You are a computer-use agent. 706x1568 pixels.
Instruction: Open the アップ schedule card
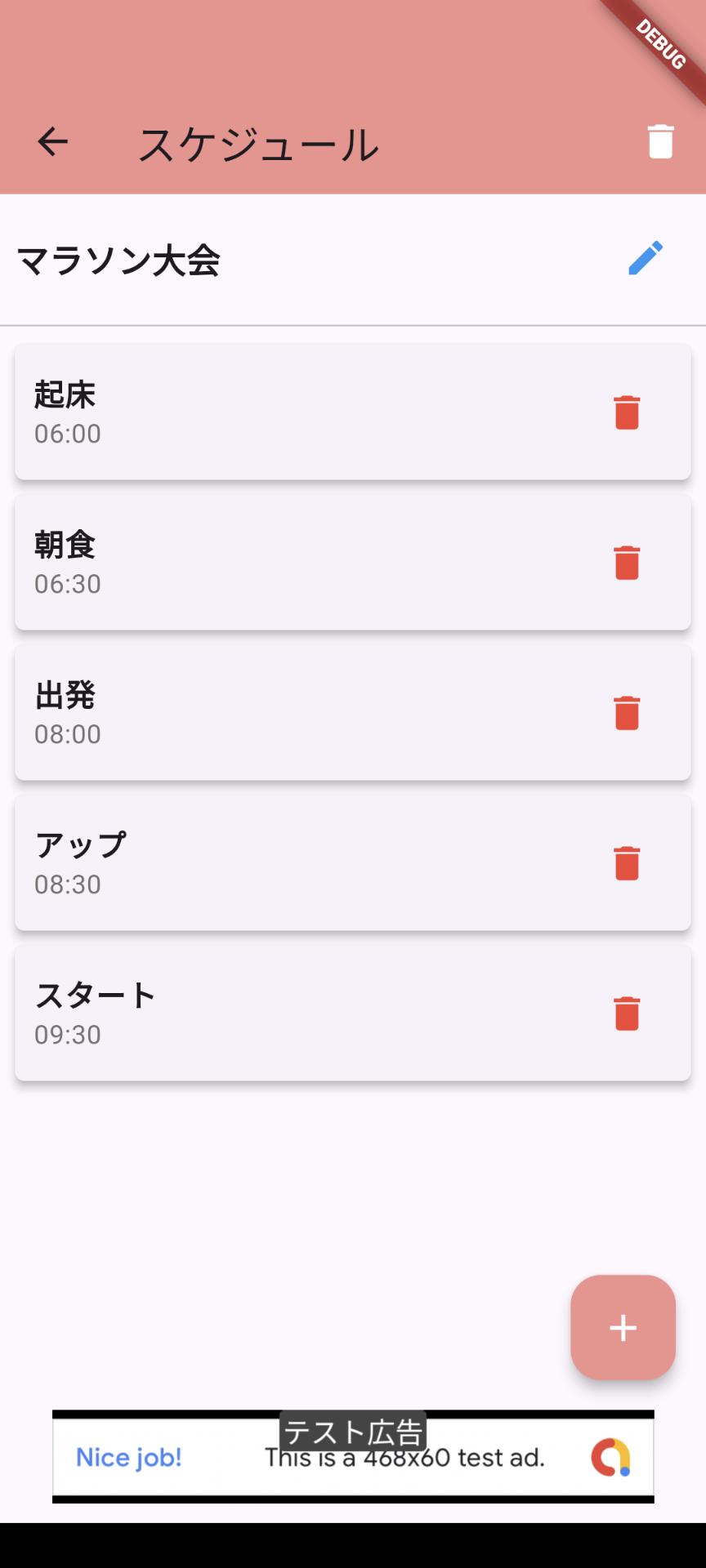click(x=353, y=862)
